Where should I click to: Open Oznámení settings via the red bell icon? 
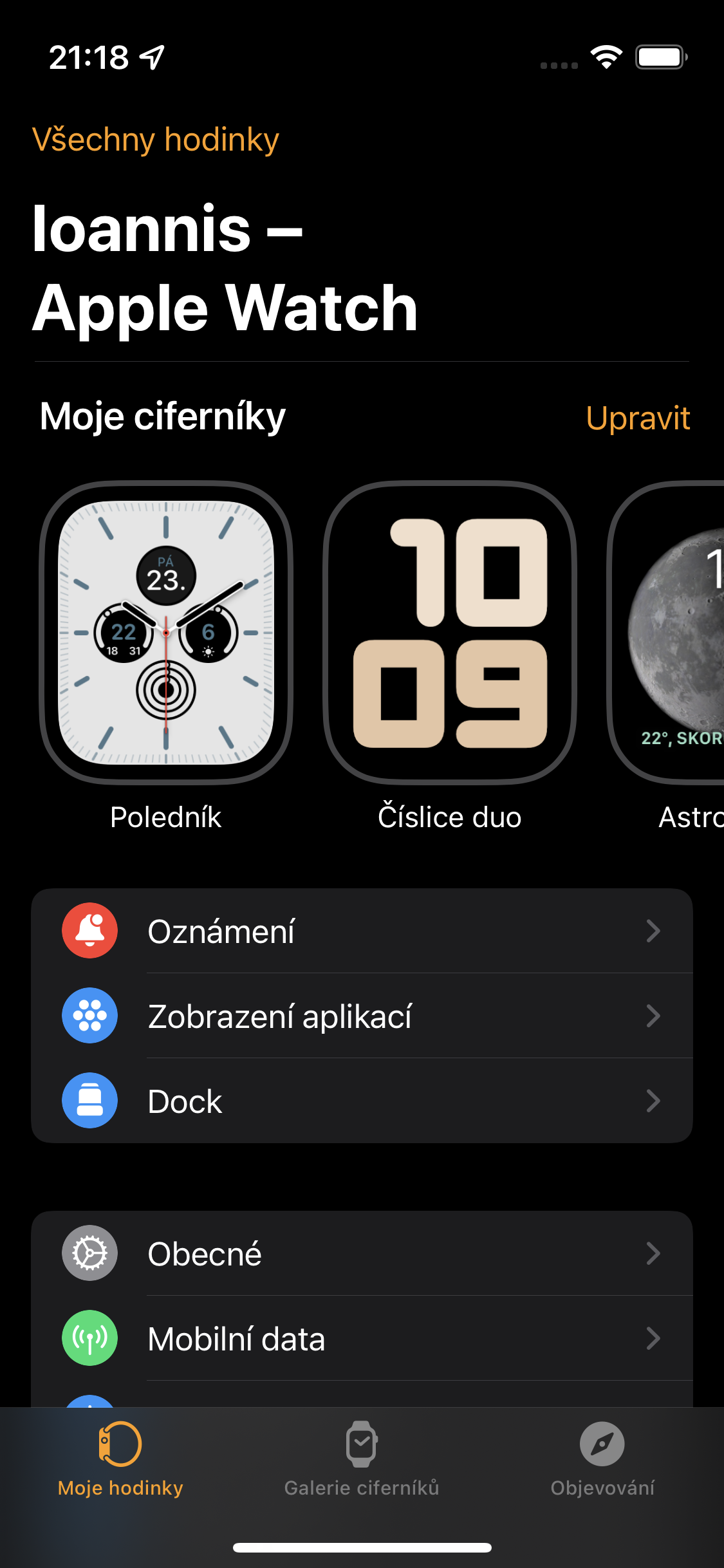point(89,931)
